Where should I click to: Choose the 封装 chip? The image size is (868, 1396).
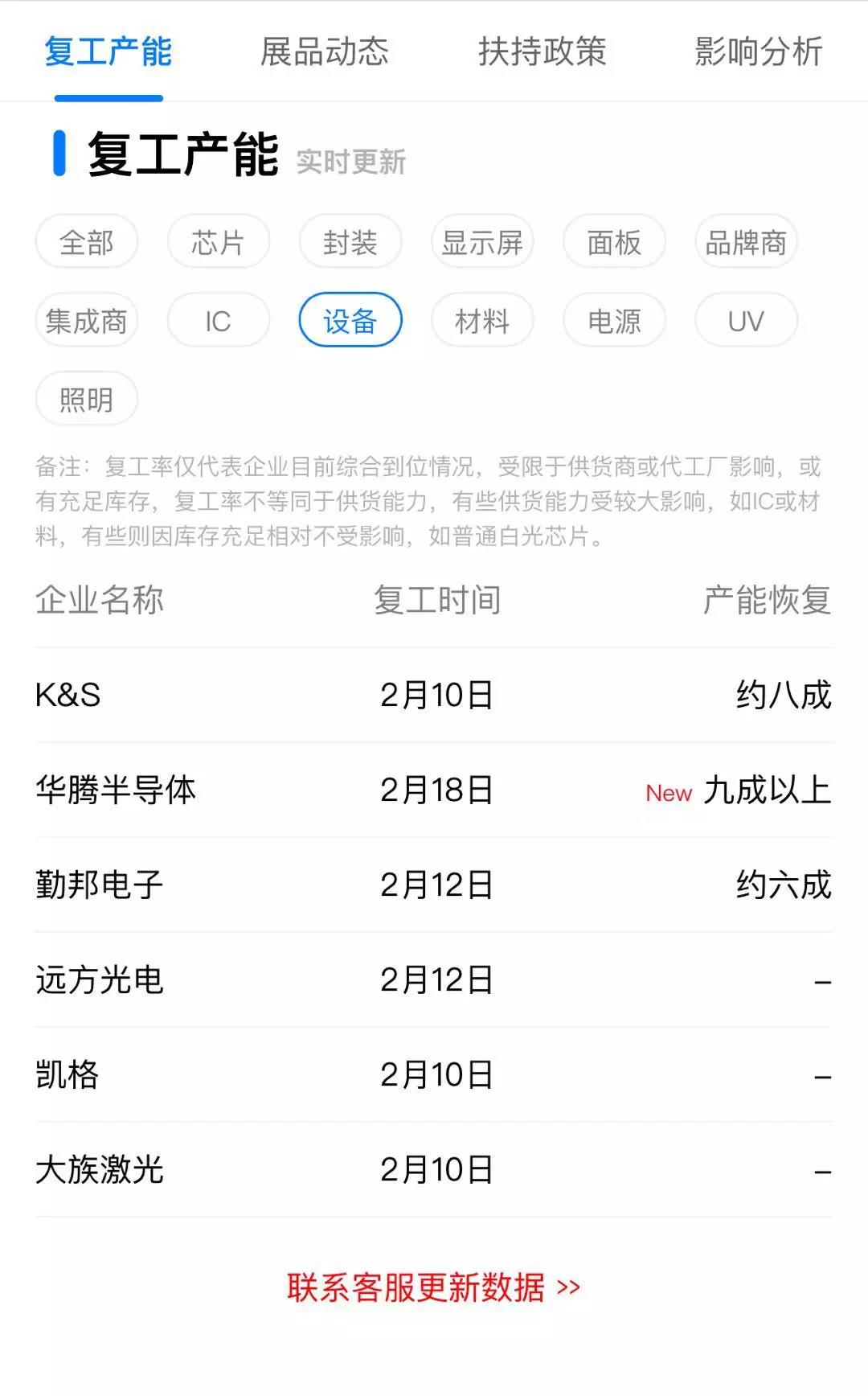(x=350, y=242)
